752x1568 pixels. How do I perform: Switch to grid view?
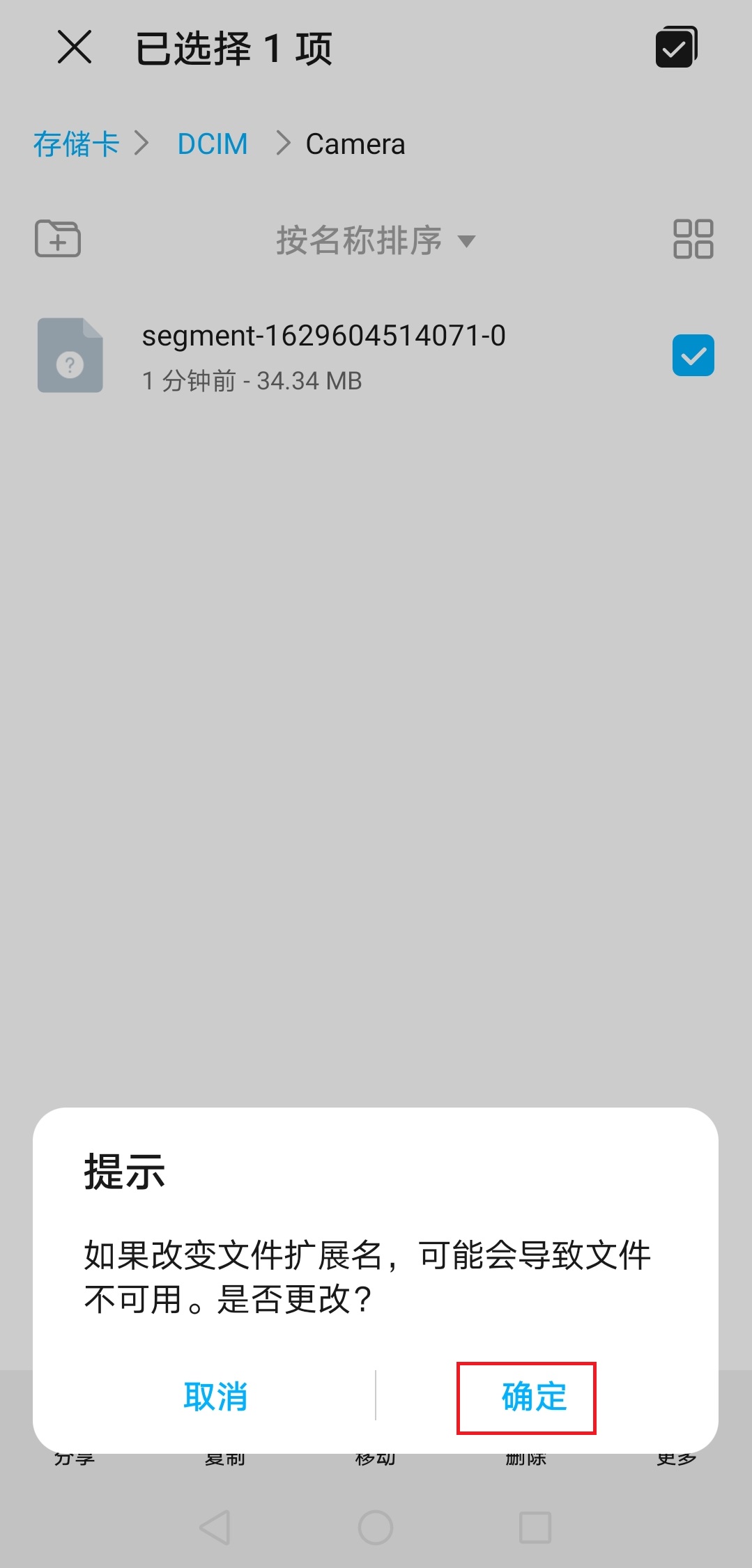click(x=694, y=240)
